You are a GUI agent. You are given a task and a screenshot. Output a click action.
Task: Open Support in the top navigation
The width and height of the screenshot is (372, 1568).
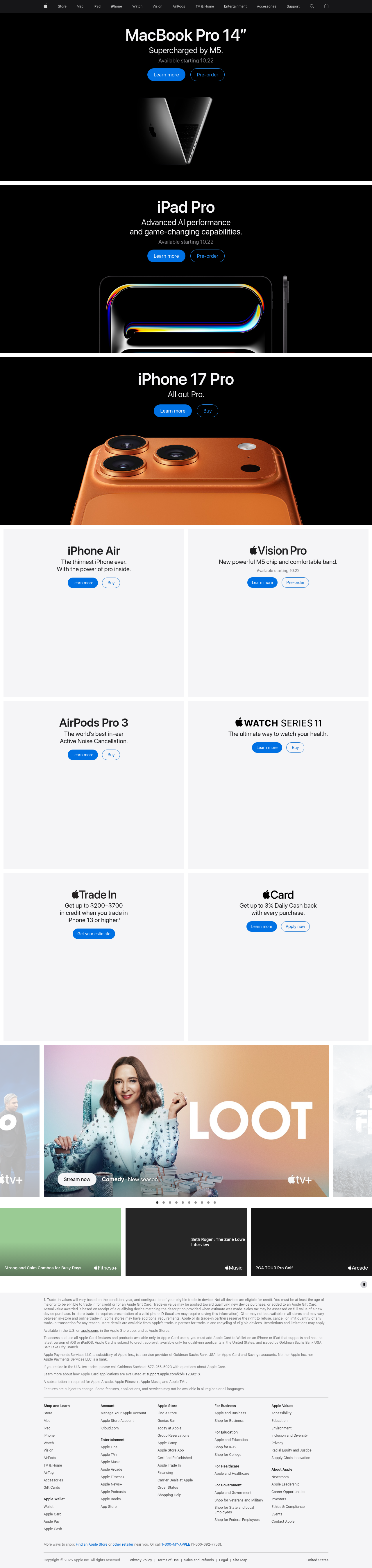293,6
